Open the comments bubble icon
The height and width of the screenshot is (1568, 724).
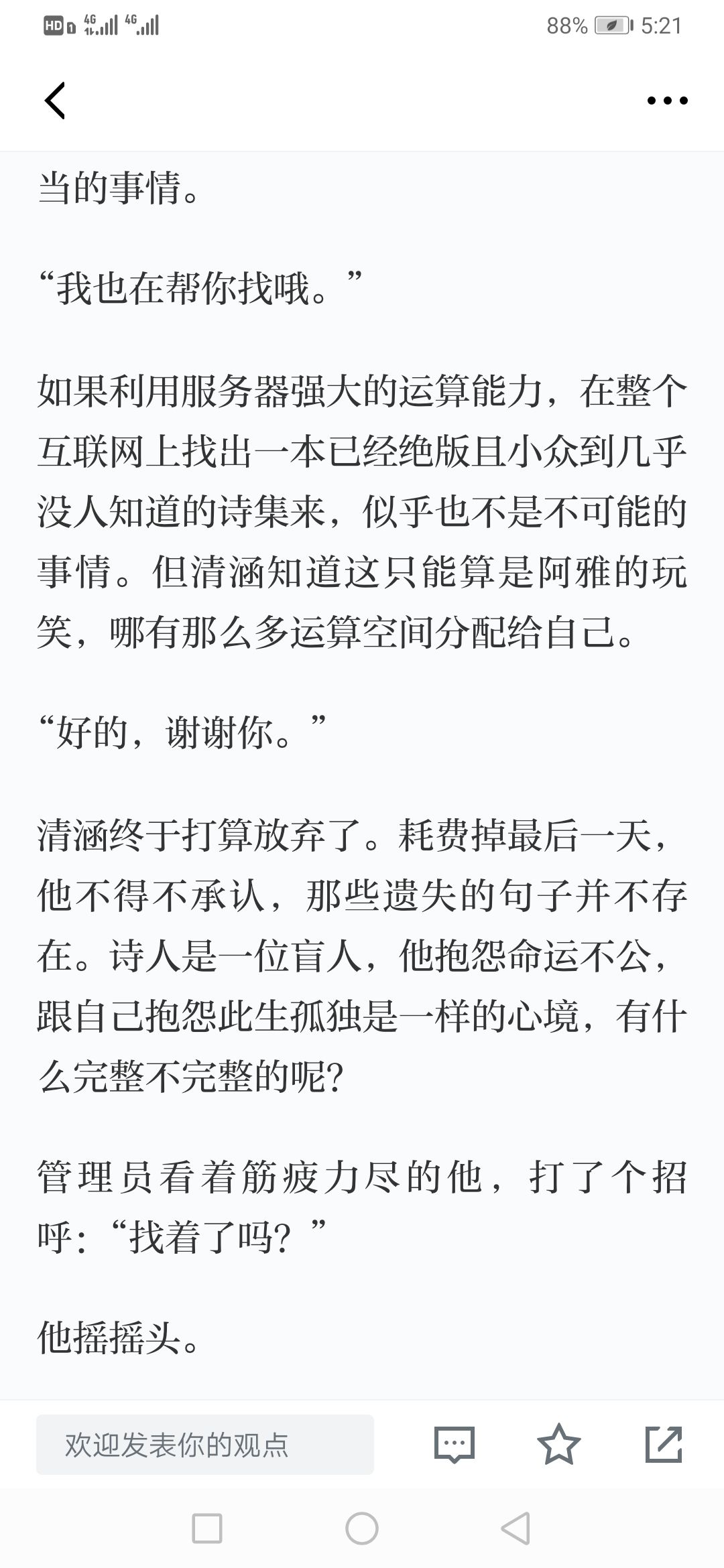(455, 1445)
